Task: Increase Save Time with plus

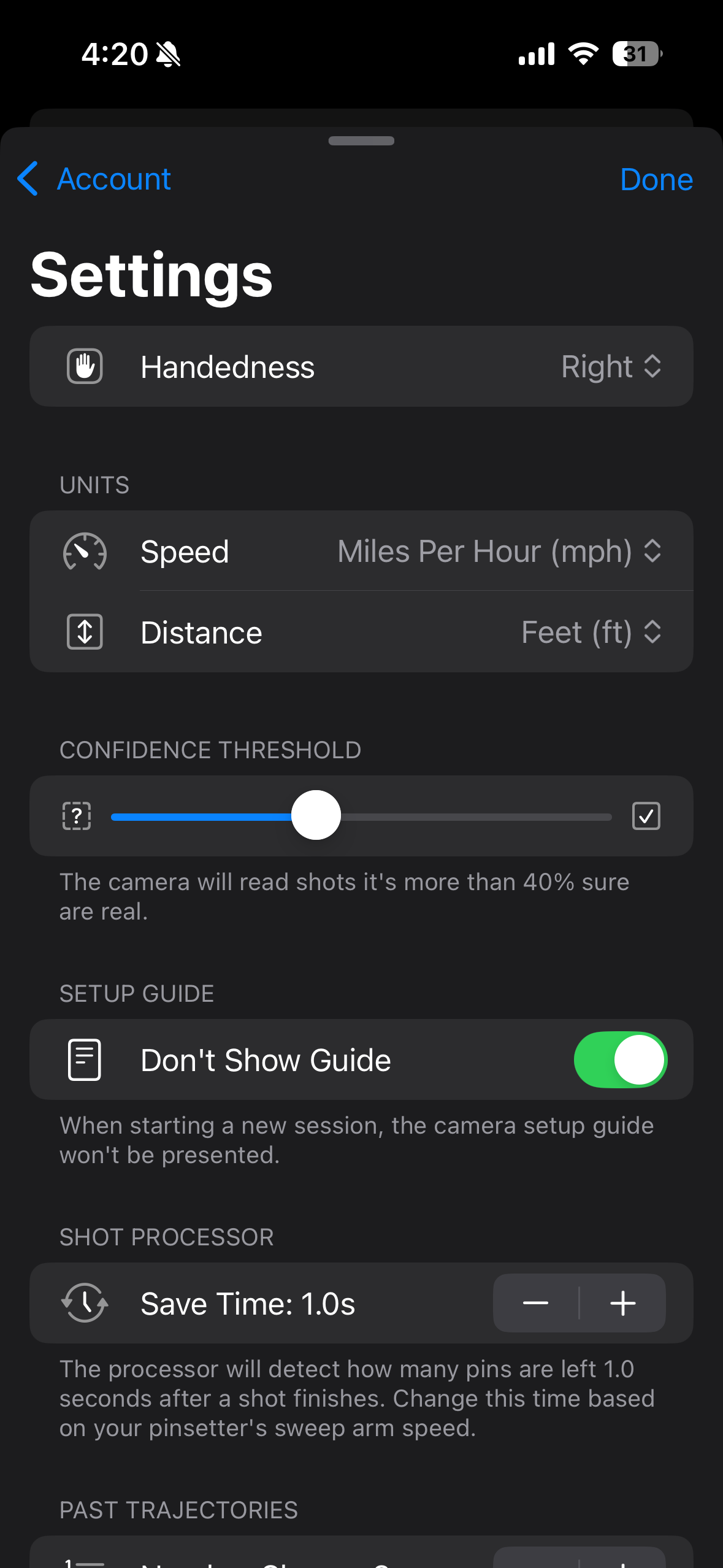Action: [622, 1303]
